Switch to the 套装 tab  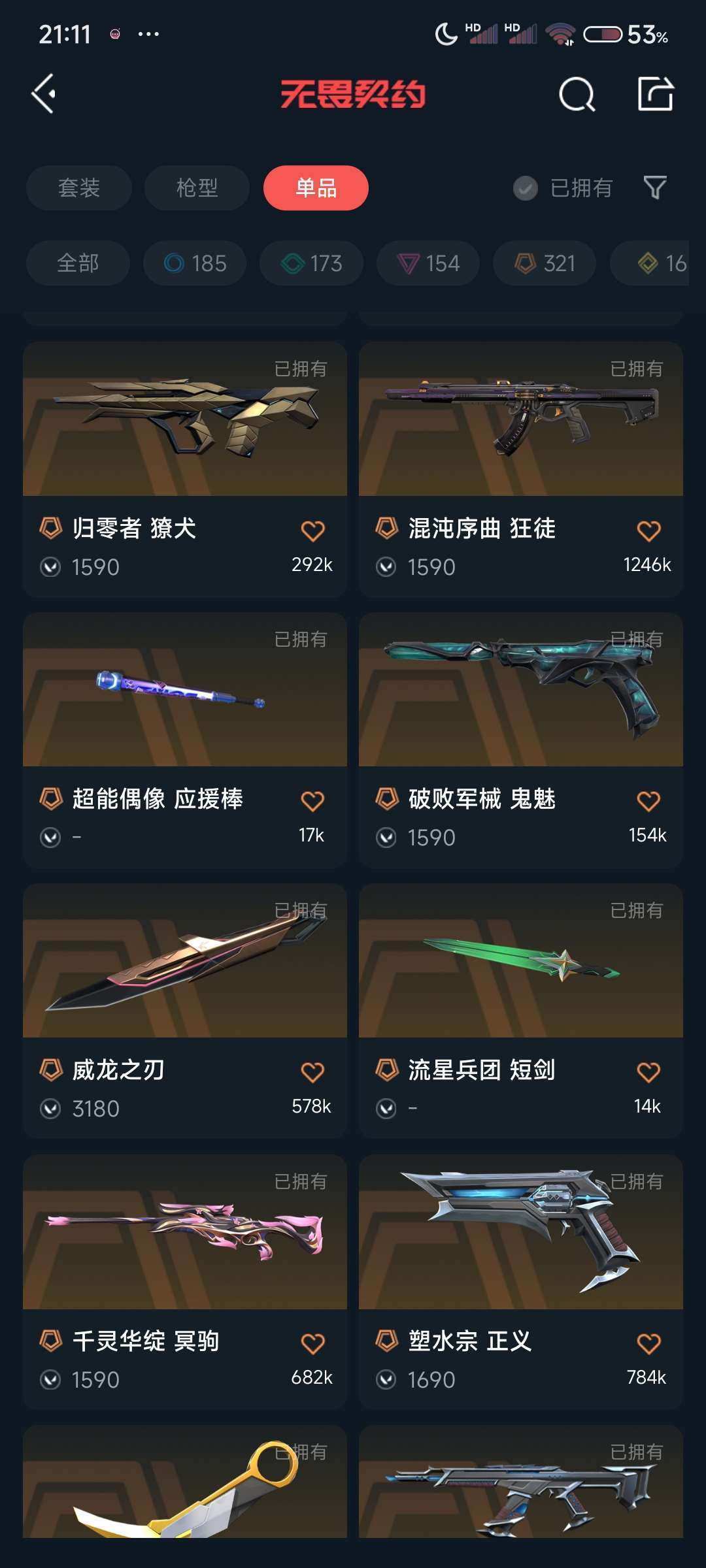pos(79,188)
